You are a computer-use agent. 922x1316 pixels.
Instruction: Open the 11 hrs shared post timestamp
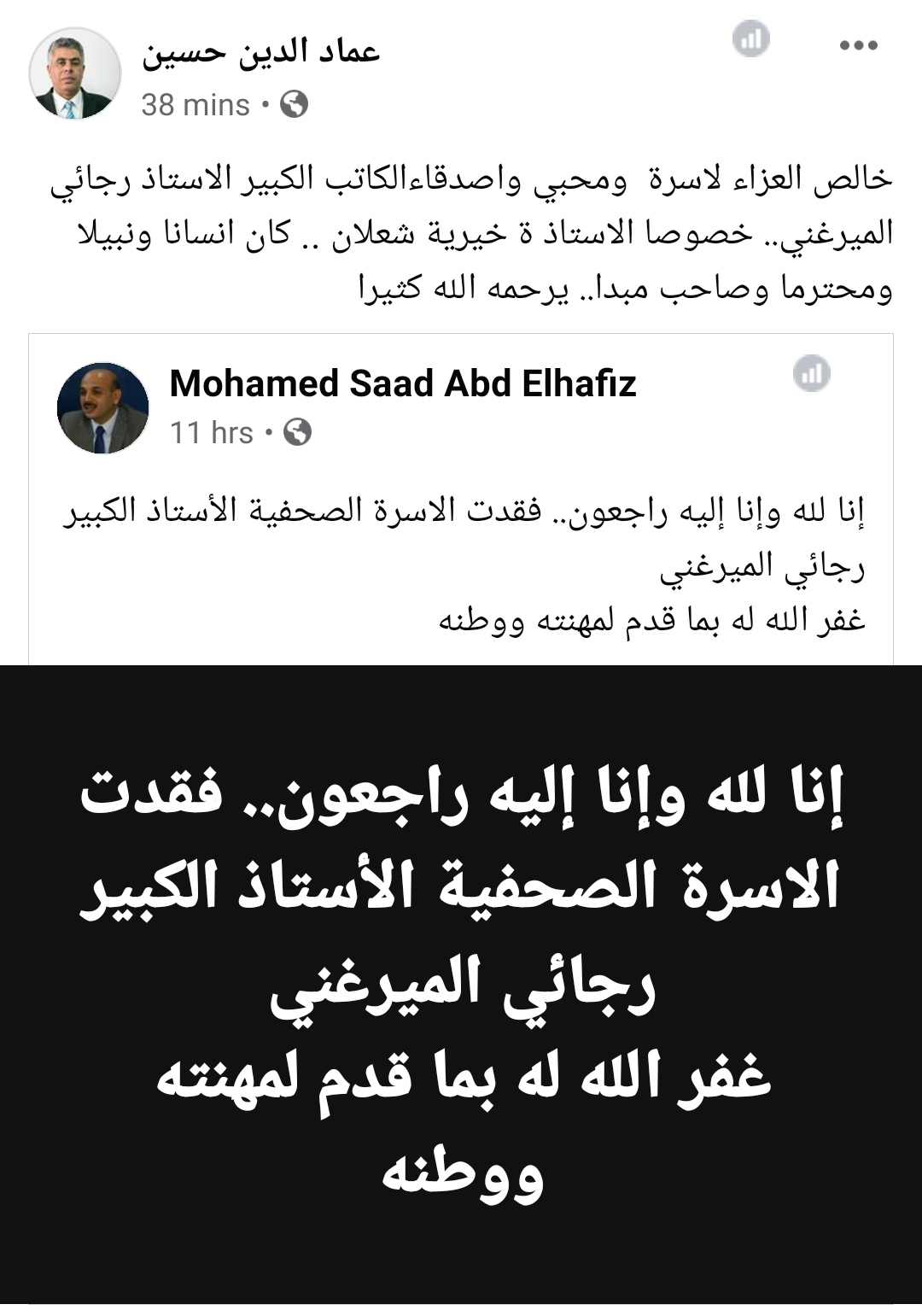pyautogui.click(x=211, y=433)
